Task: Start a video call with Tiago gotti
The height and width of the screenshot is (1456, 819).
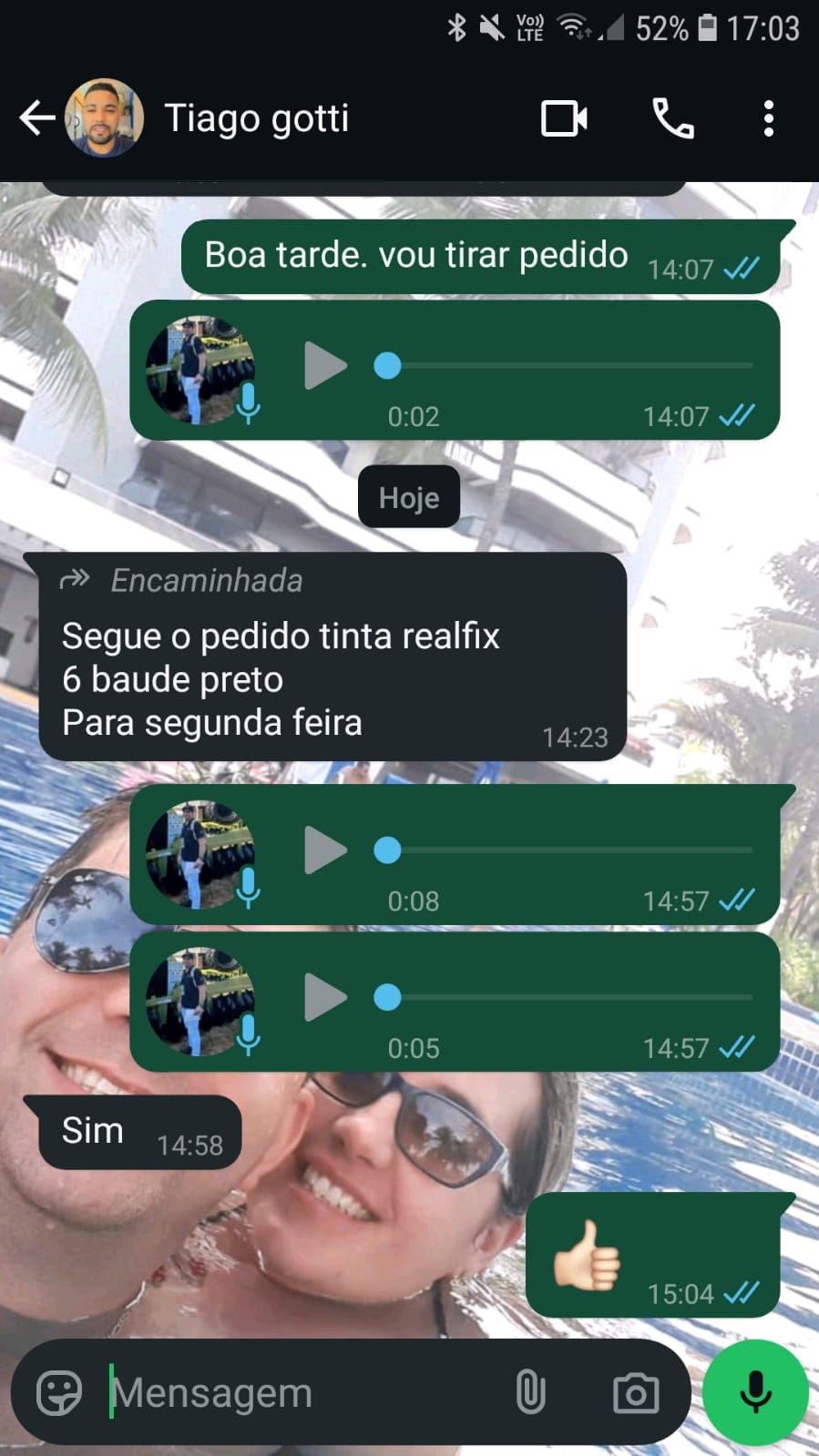Action: click(564, 118)
